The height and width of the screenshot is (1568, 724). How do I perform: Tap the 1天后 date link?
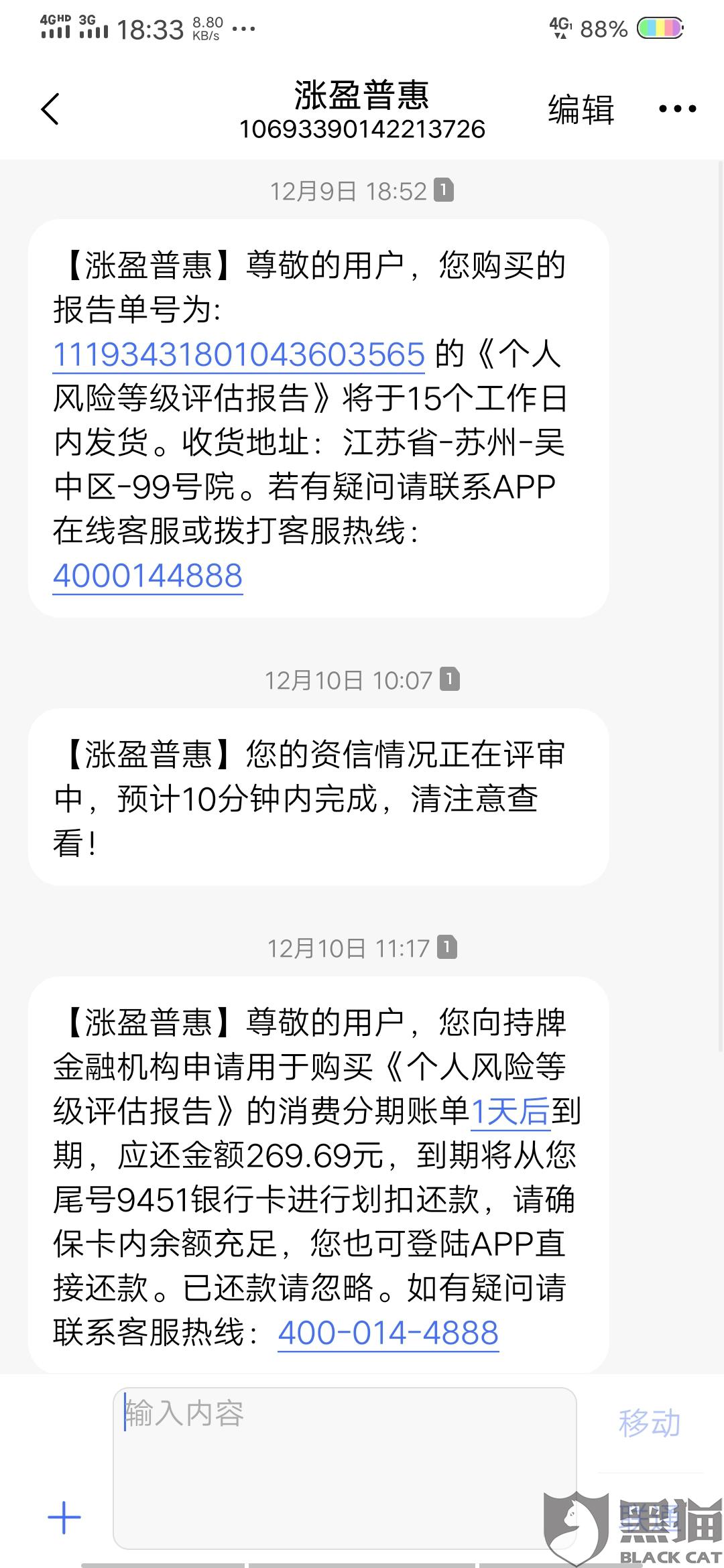(x=511, y=1111)
